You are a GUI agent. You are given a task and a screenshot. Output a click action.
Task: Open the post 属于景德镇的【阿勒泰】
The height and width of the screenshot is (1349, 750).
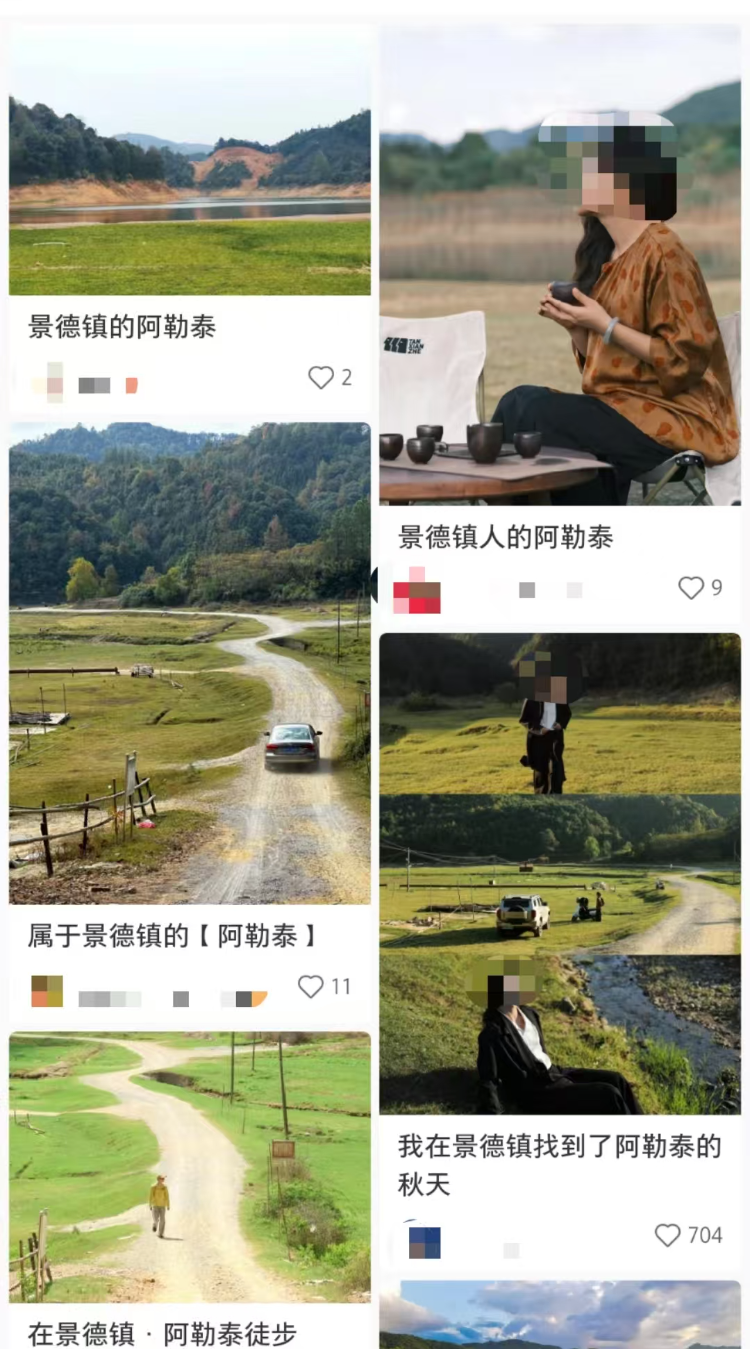[190, 662]
